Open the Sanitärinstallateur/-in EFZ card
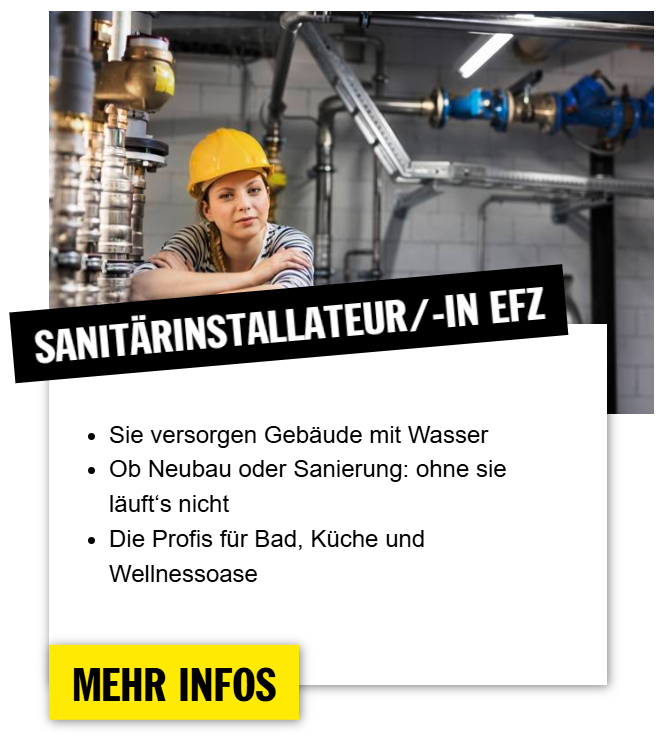Viewport: 664px width, 737px height. pyautogui.click(x=290, y=323)
